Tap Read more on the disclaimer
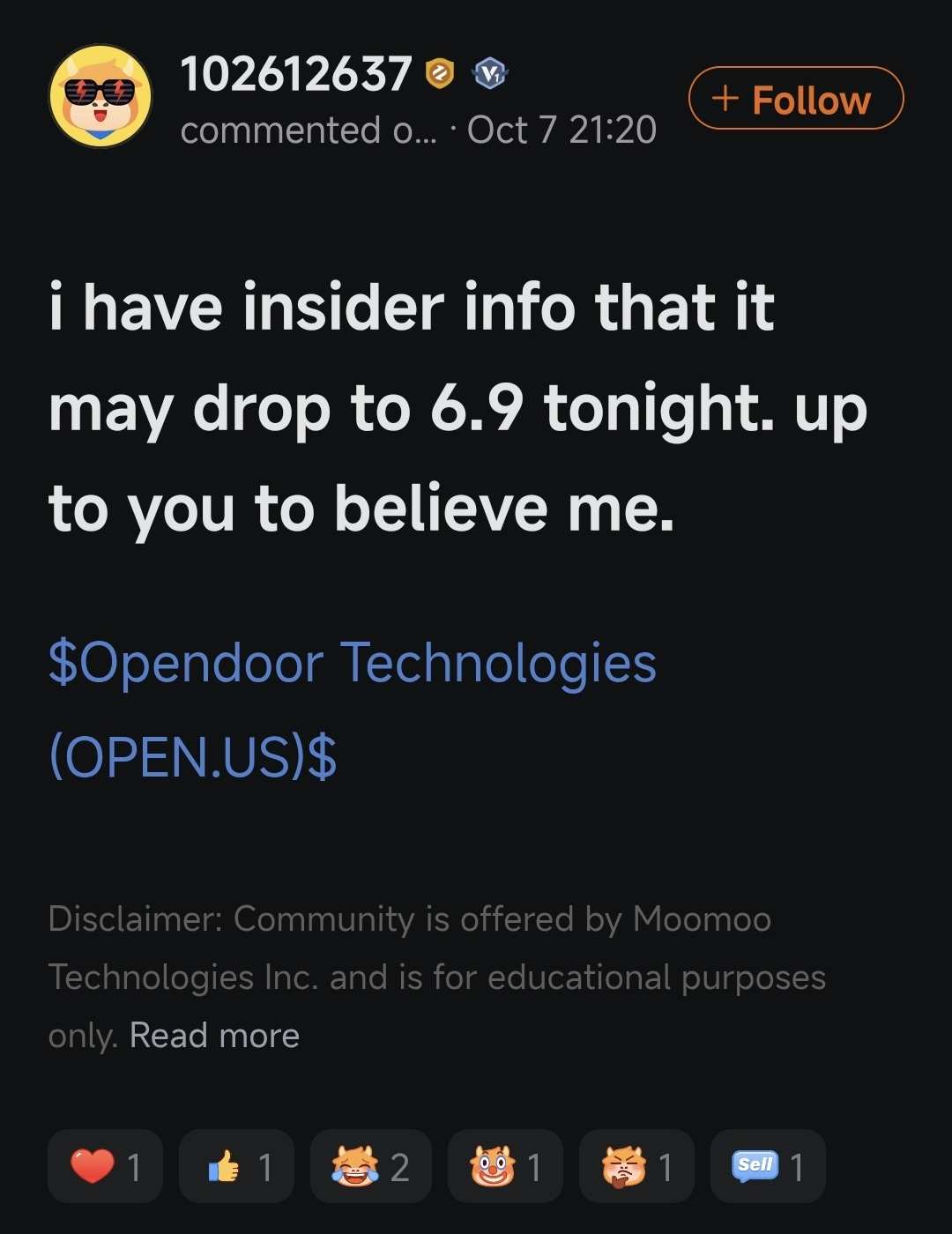952x1234 pixels. (x=214, y=1035)
